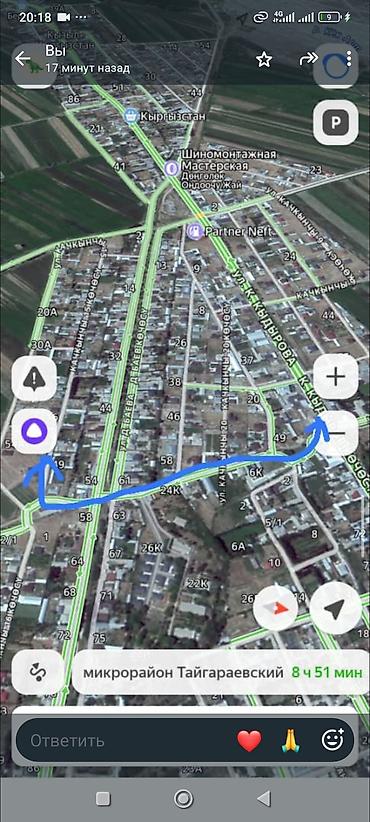The image size is (370, 822).
Task: Star this status update
Action: pyautogui.click(x=264, y=59)
